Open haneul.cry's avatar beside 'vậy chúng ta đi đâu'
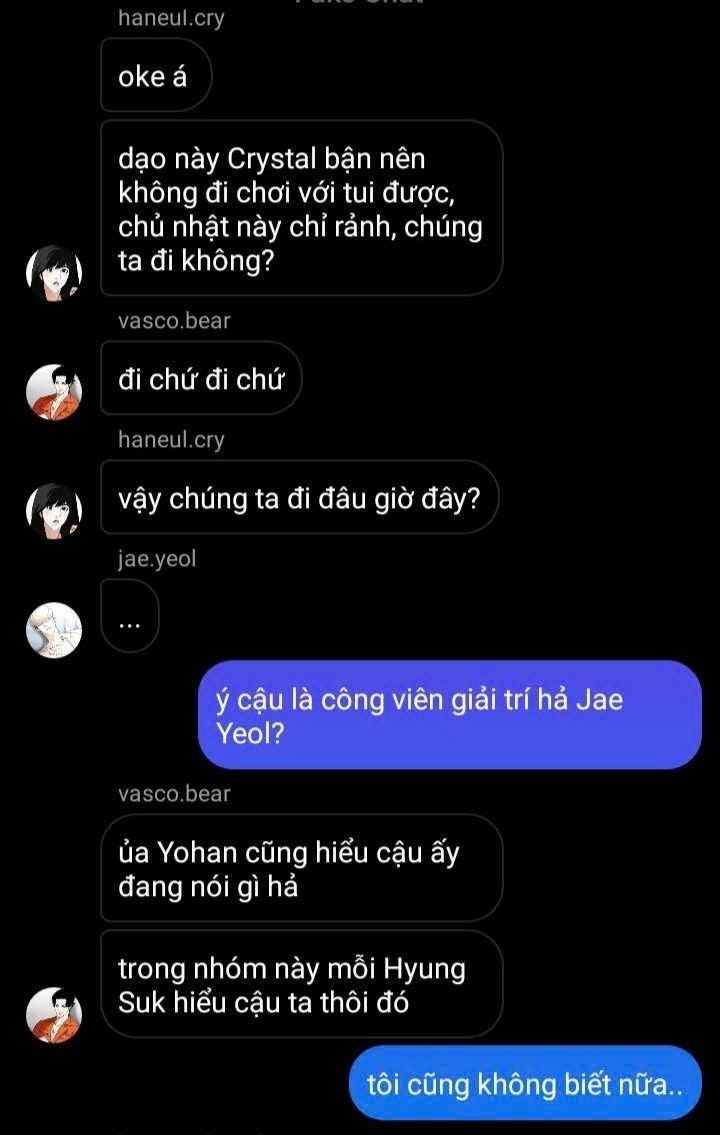This screenshot has width=720, height=1135. pos(53,511)
